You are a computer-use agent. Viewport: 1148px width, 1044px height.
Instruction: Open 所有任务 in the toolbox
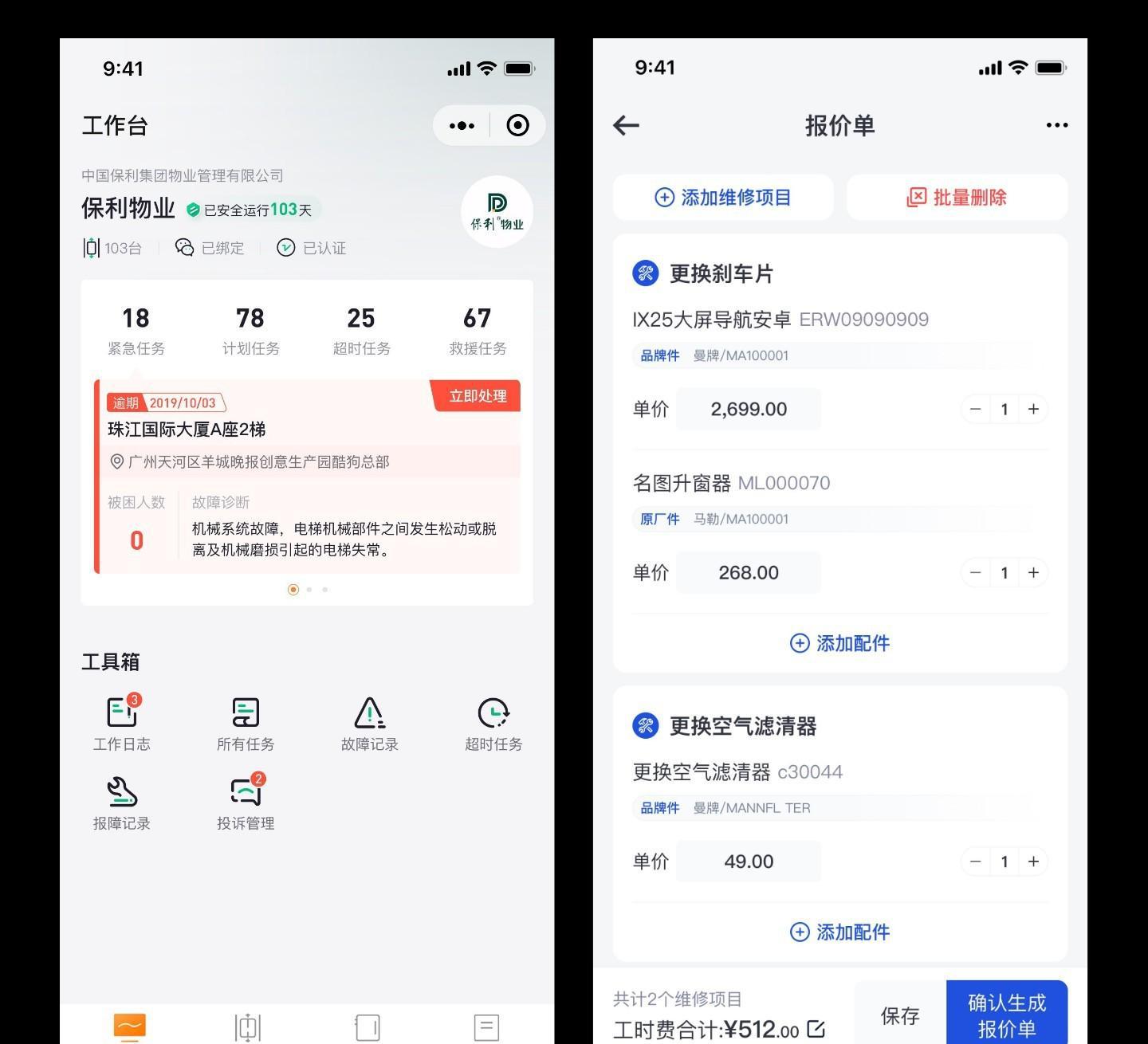(x=246, y=723)
